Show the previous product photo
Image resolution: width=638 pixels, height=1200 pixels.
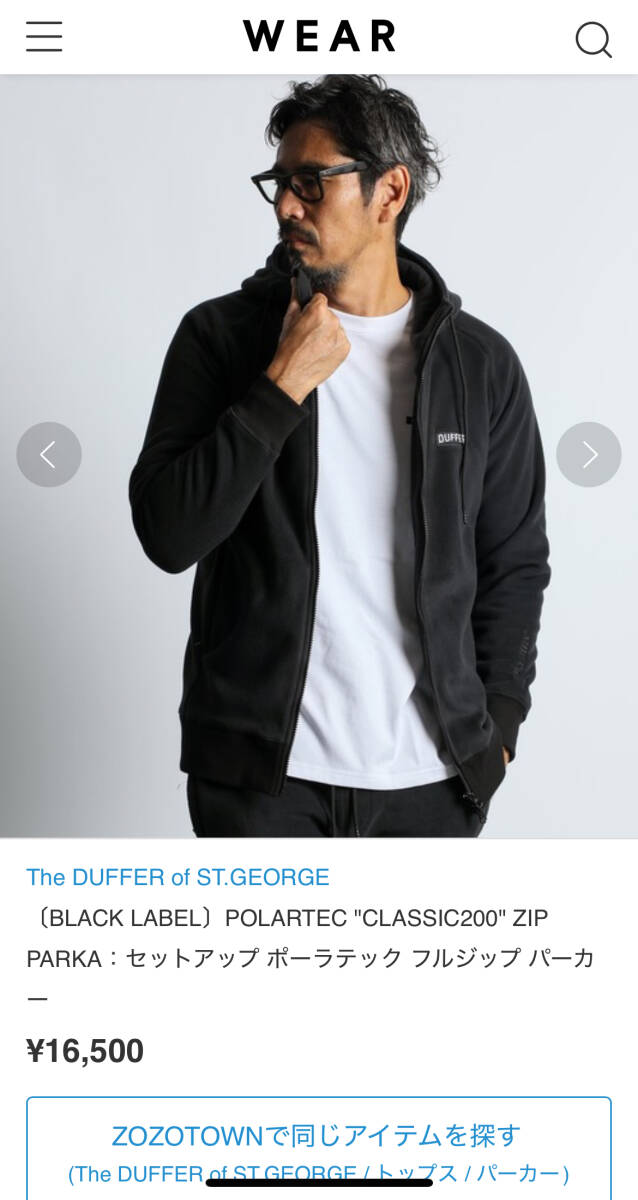pos(48,455)
